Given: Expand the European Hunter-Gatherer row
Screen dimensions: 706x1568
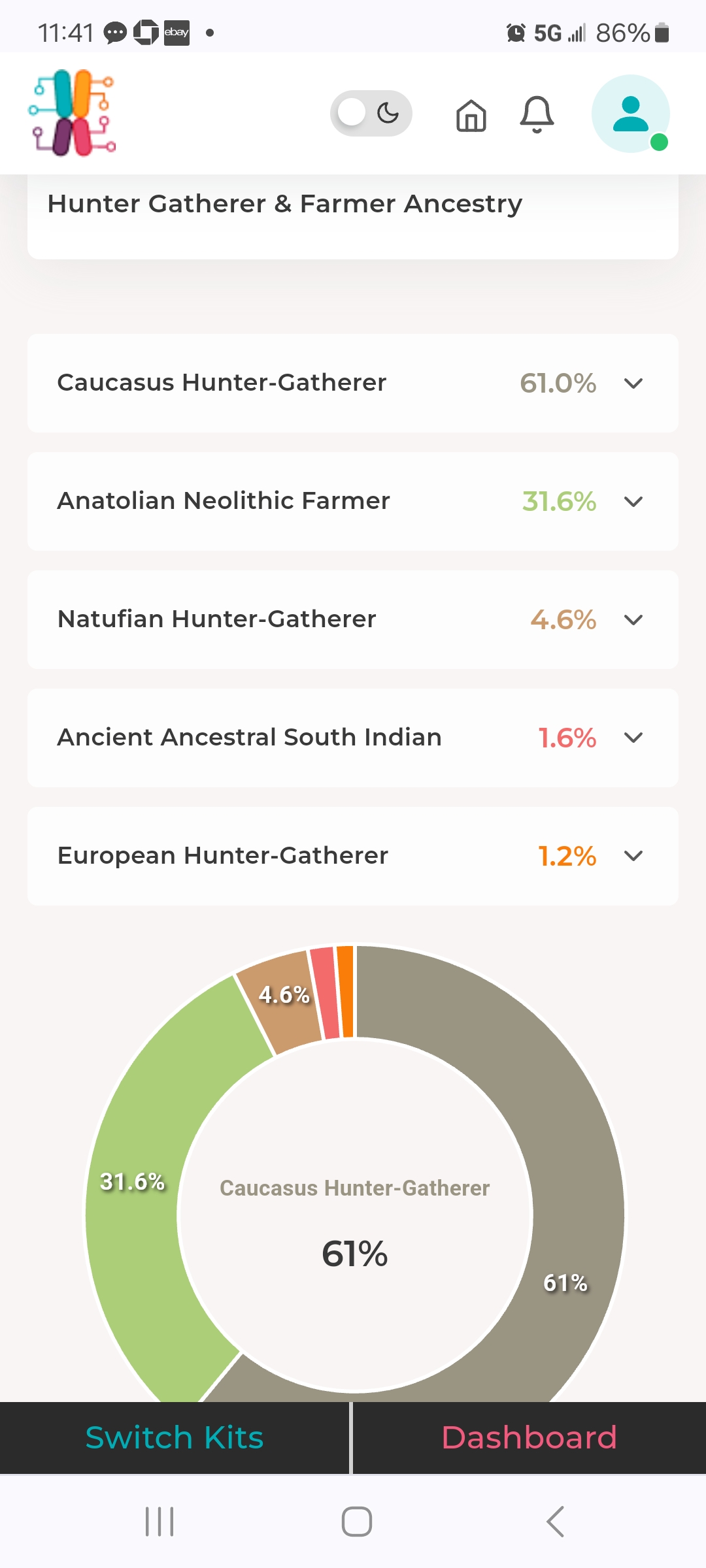Looking at the screenshot, I should point(633,856).
